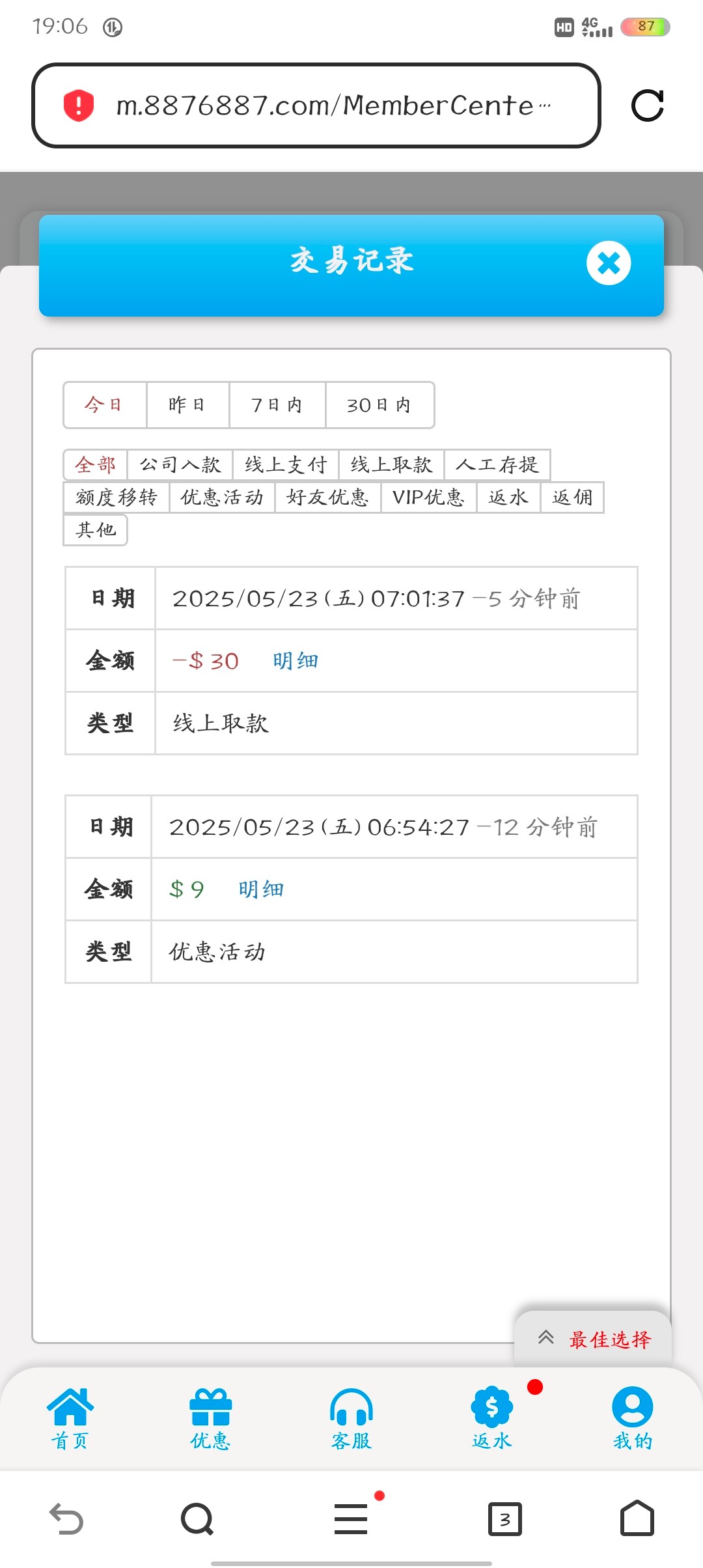703x1568 pixels.
Task: Open 明细 for the -$30 withdrawal
Action: (296, 661)
